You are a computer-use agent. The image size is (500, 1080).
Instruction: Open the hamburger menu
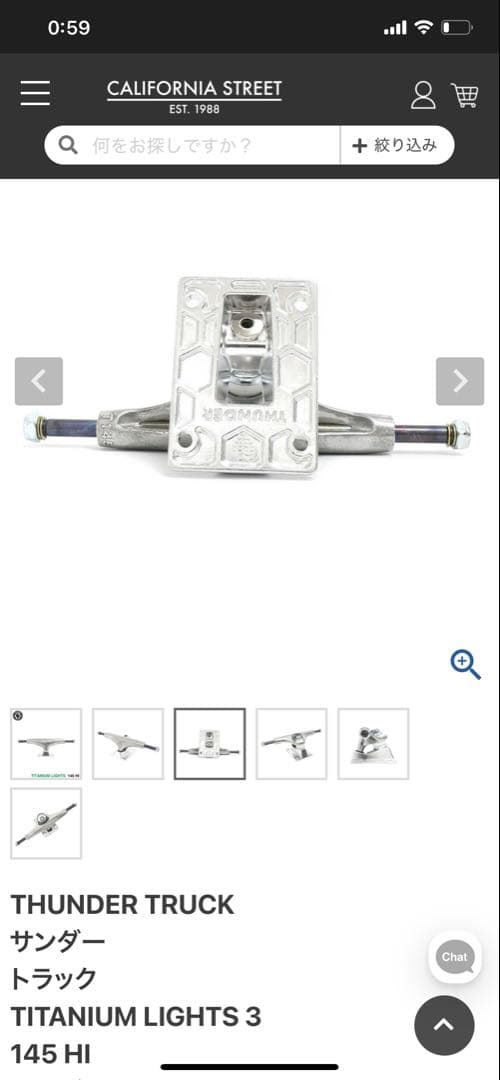pyautogui.click(x=35, y=94)
